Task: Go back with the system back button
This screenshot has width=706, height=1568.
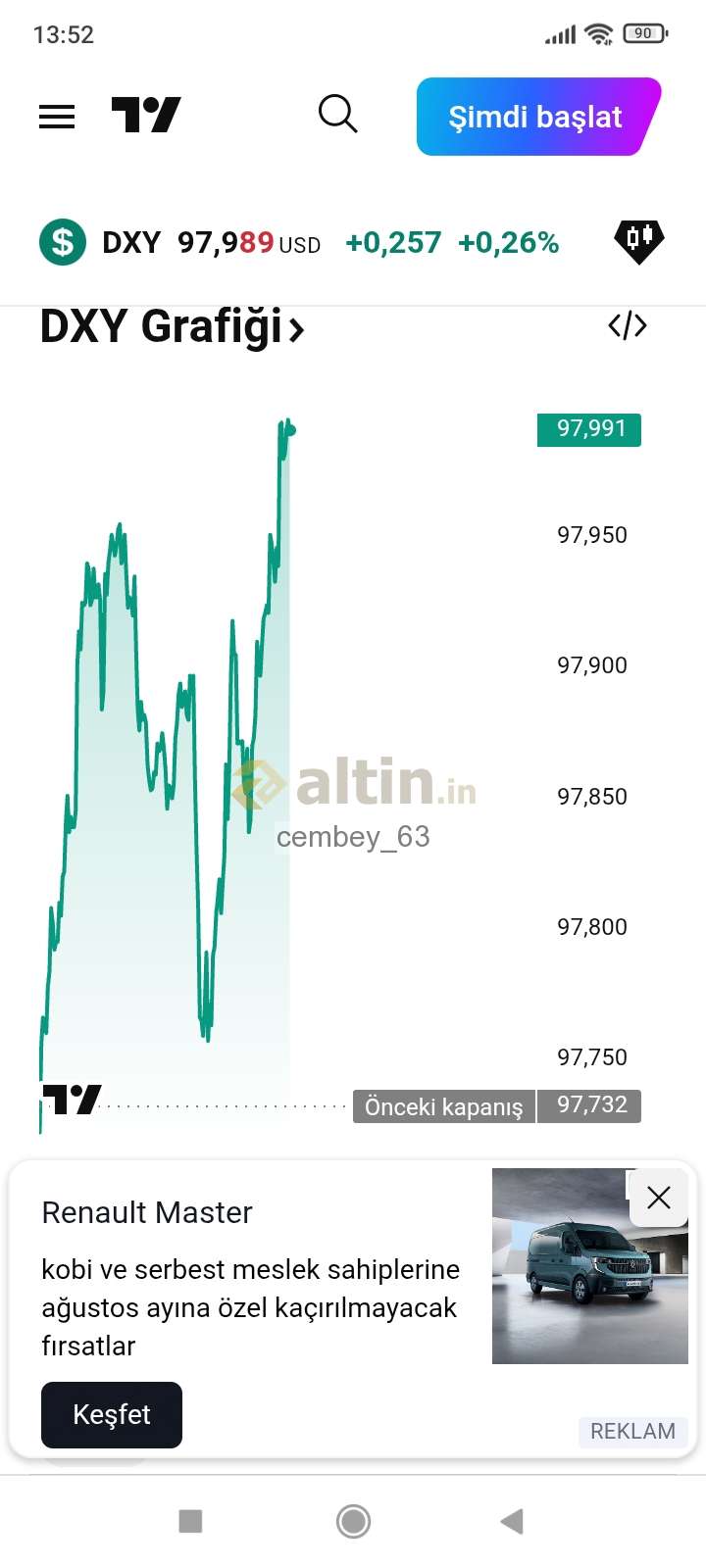Action: pyautogui.click(x=512, y=1521)
